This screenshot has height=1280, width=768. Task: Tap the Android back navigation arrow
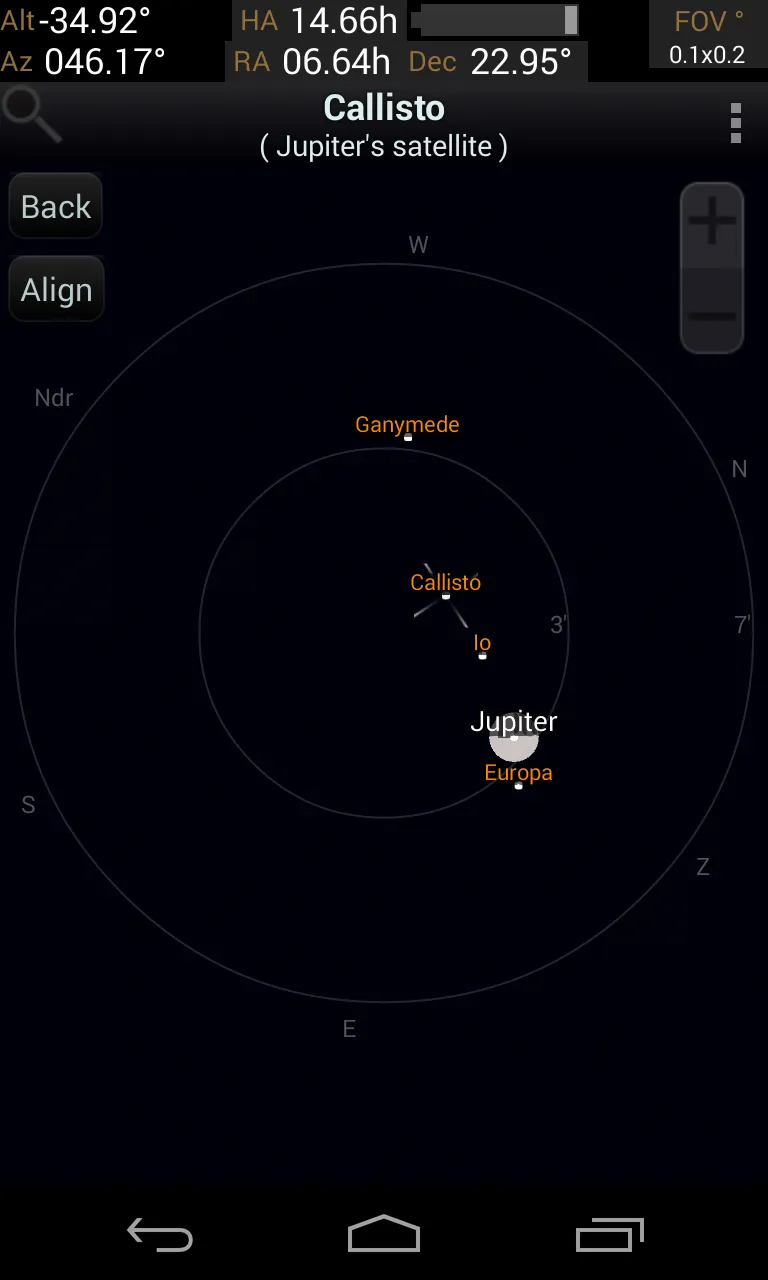pos(160,1234)
